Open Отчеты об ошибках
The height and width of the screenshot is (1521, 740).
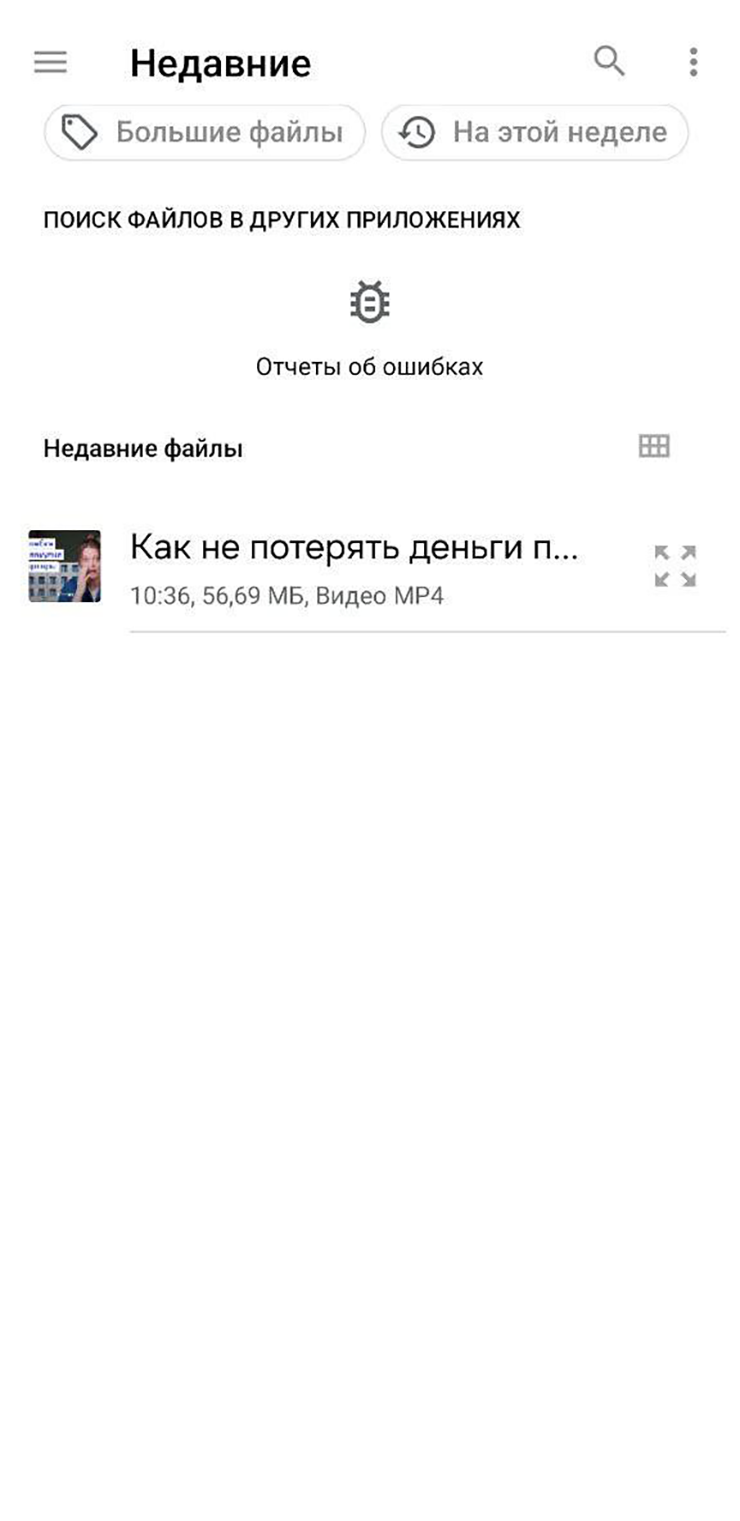369,328
